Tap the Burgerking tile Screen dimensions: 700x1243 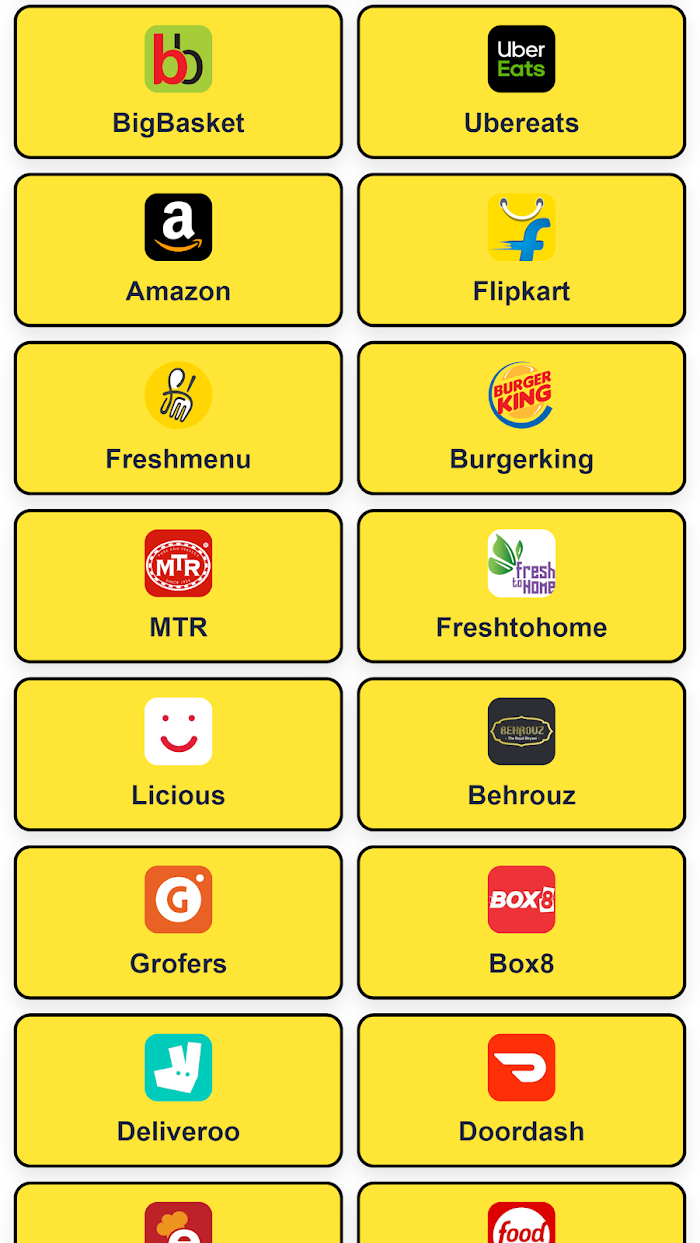tap(521, 418)
